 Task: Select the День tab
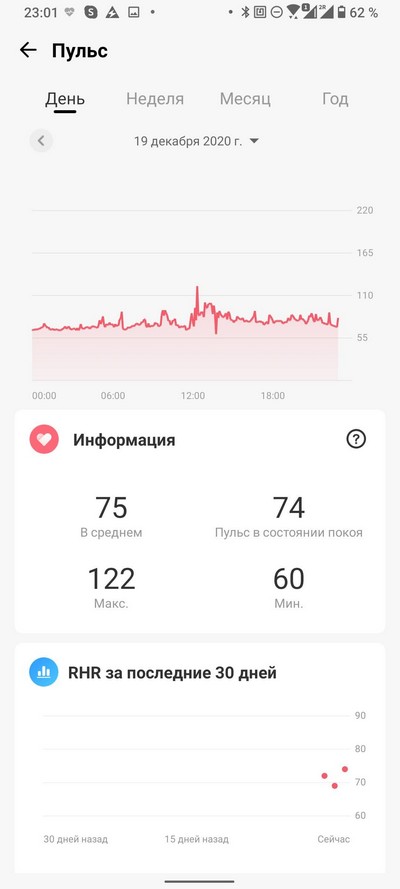(65, 99)
